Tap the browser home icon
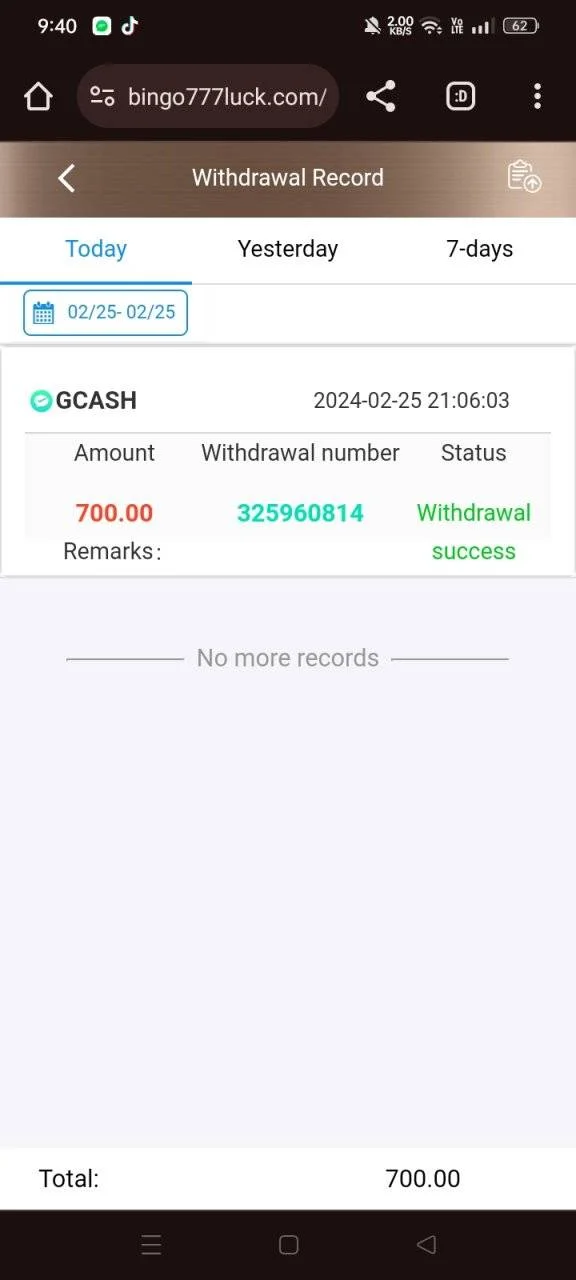The image size is (576, 1280). pos(38,97)
